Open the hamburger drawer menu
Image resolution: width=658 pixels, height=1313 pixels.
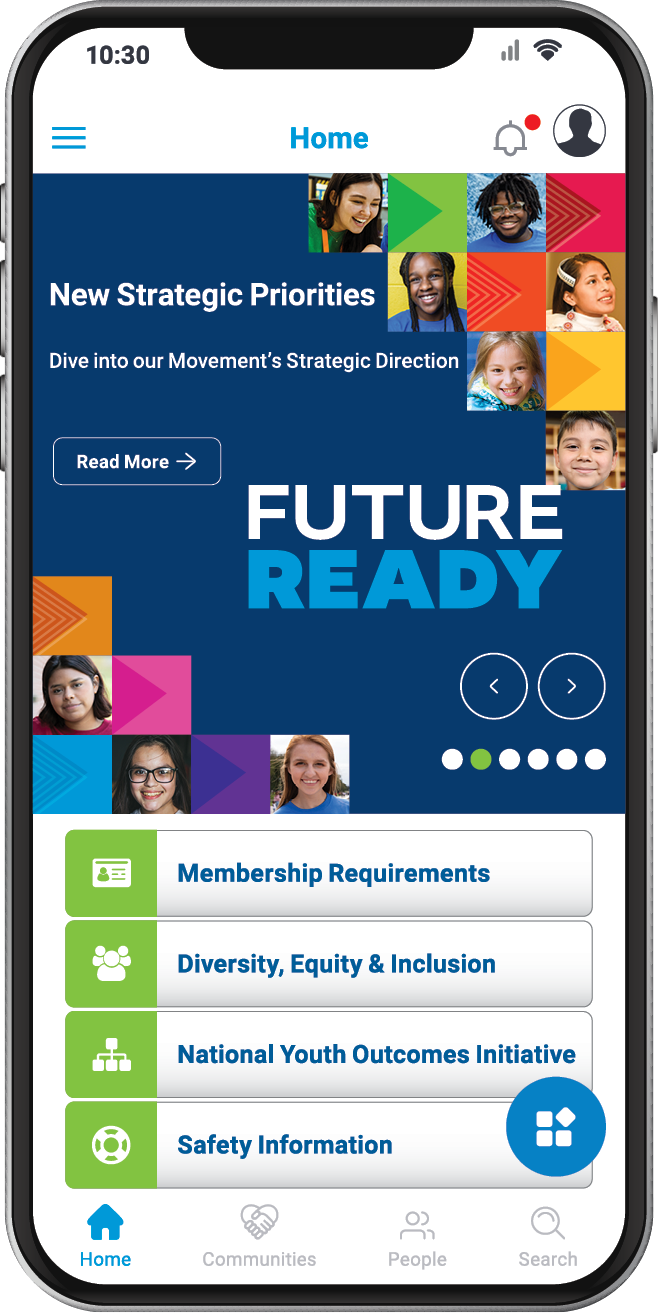(69, 138)
